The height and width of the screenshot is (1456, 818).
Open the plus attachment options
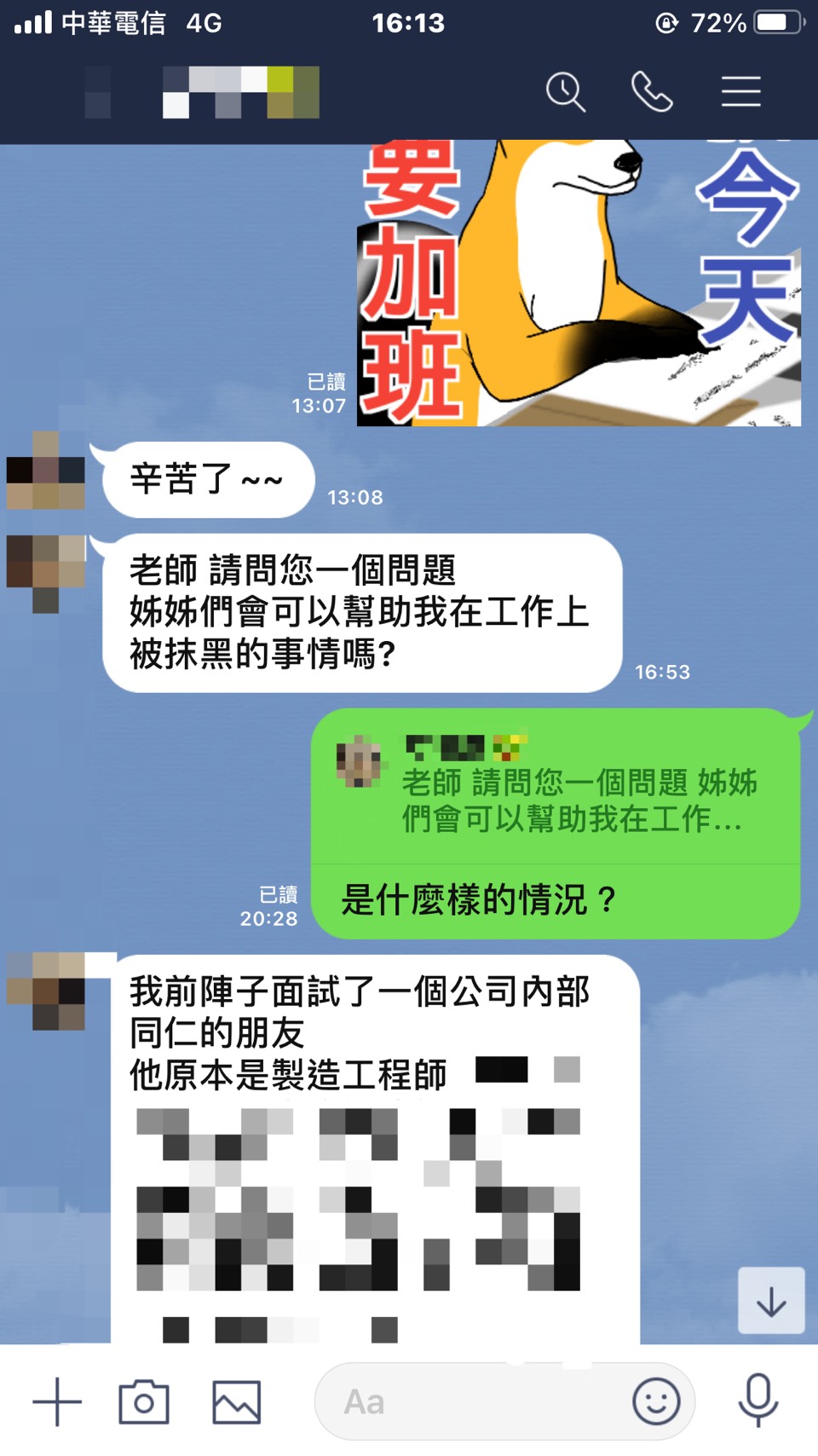57,1401
